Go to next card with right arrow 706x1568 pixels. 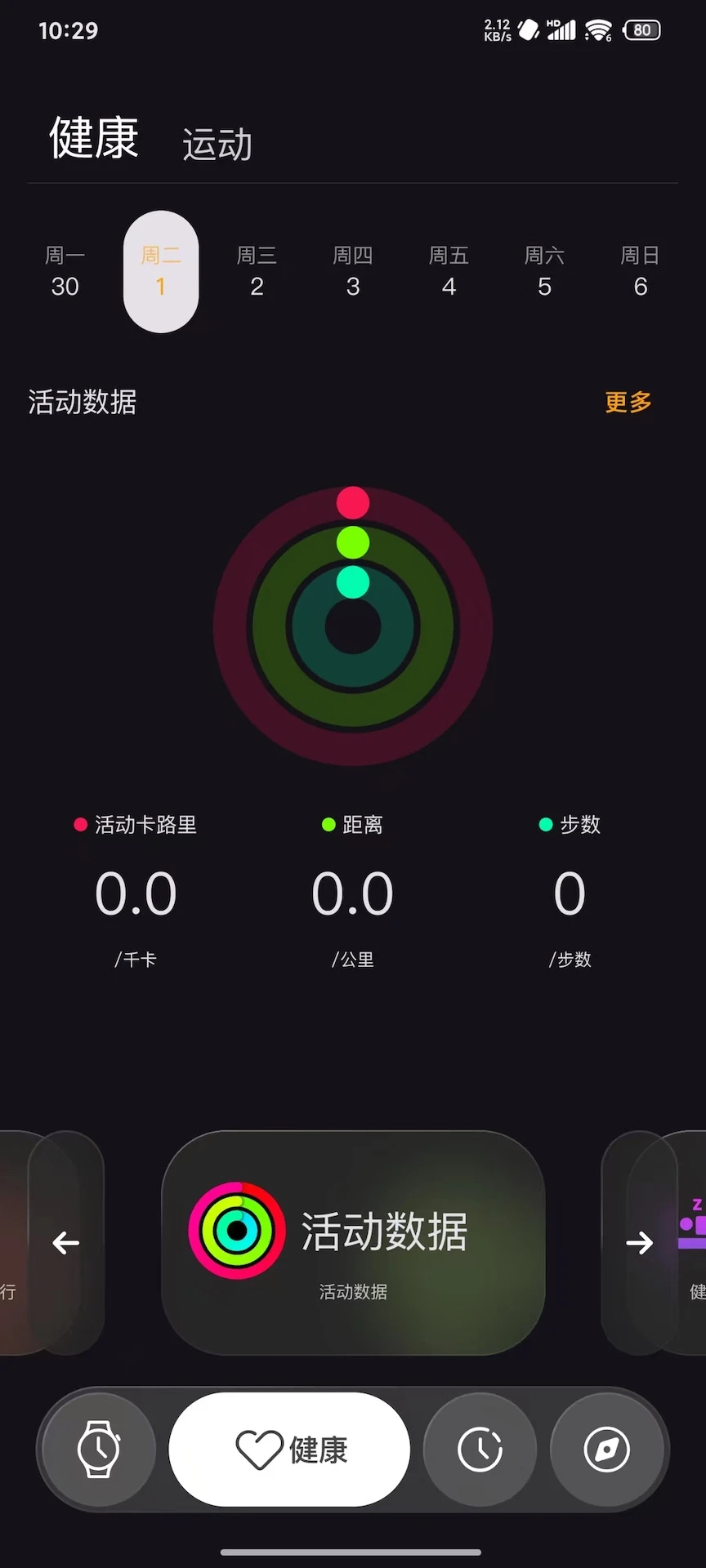[640, 1243]
